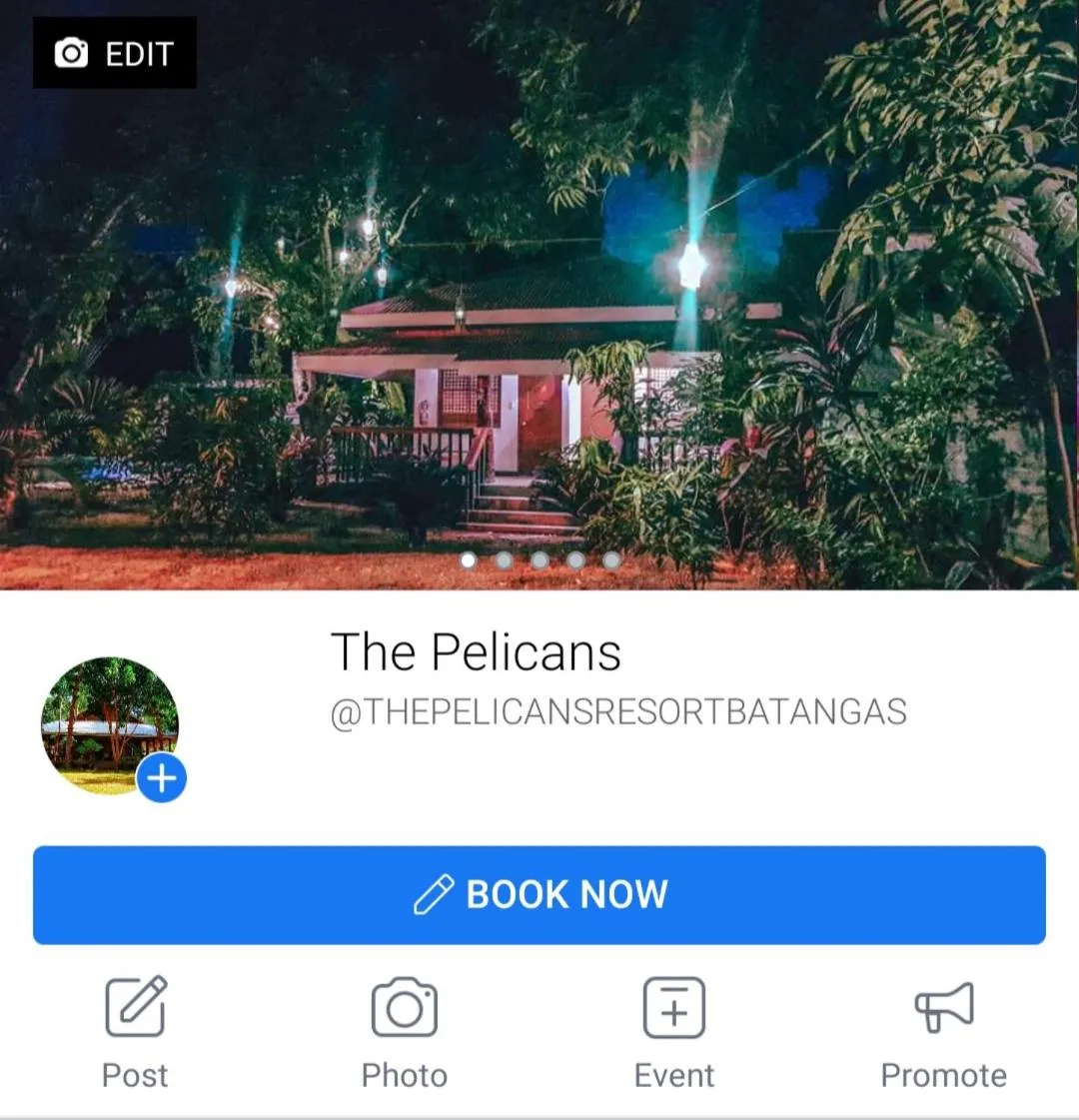Screen dimensions: 1079x1120
Task: Open the Photo camera icon
Action: [405, 1007]
